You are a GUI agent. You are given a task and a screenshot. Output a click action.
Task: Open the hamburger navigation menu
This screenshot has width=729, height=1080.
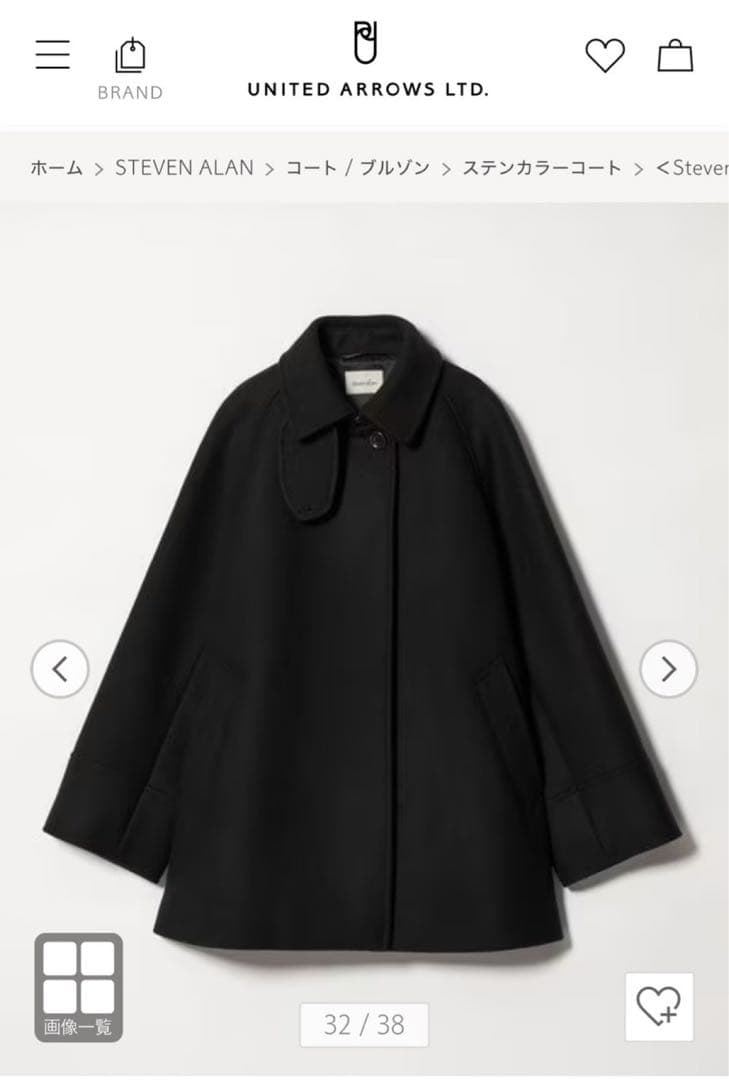52,55
